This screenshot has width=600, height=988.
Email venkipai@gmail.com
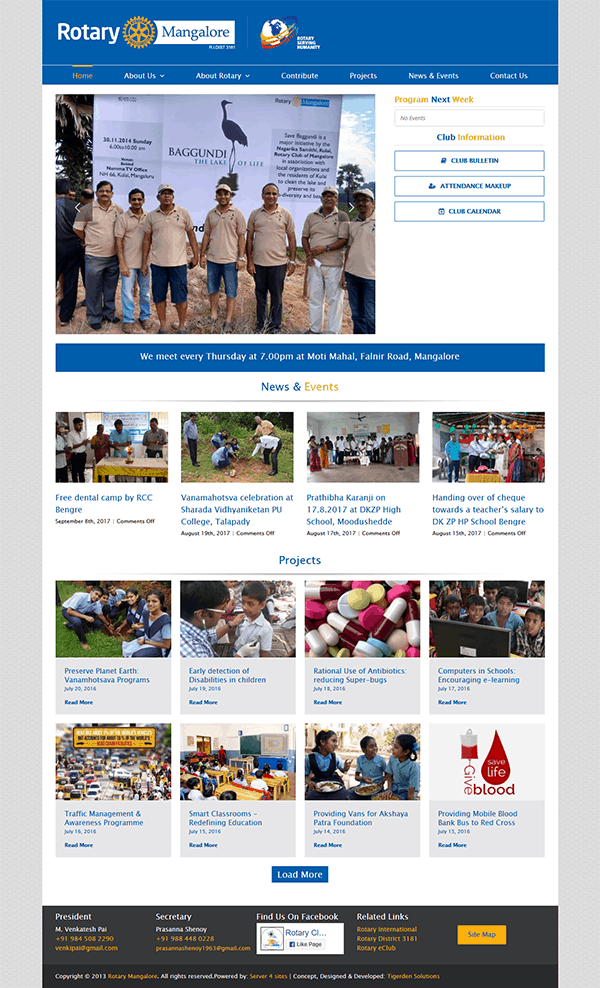(x=86, y=948)
